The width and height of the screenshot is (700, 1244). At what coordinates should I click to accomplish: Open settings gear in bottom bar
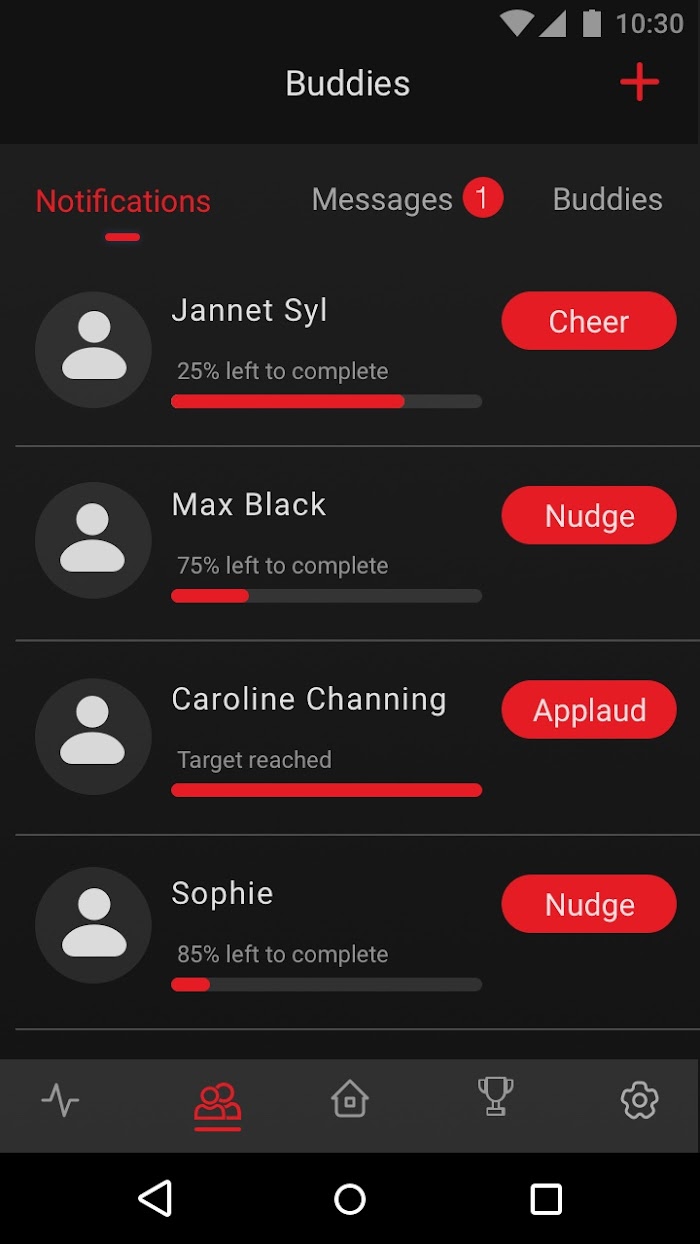[x=639, y=1101]
